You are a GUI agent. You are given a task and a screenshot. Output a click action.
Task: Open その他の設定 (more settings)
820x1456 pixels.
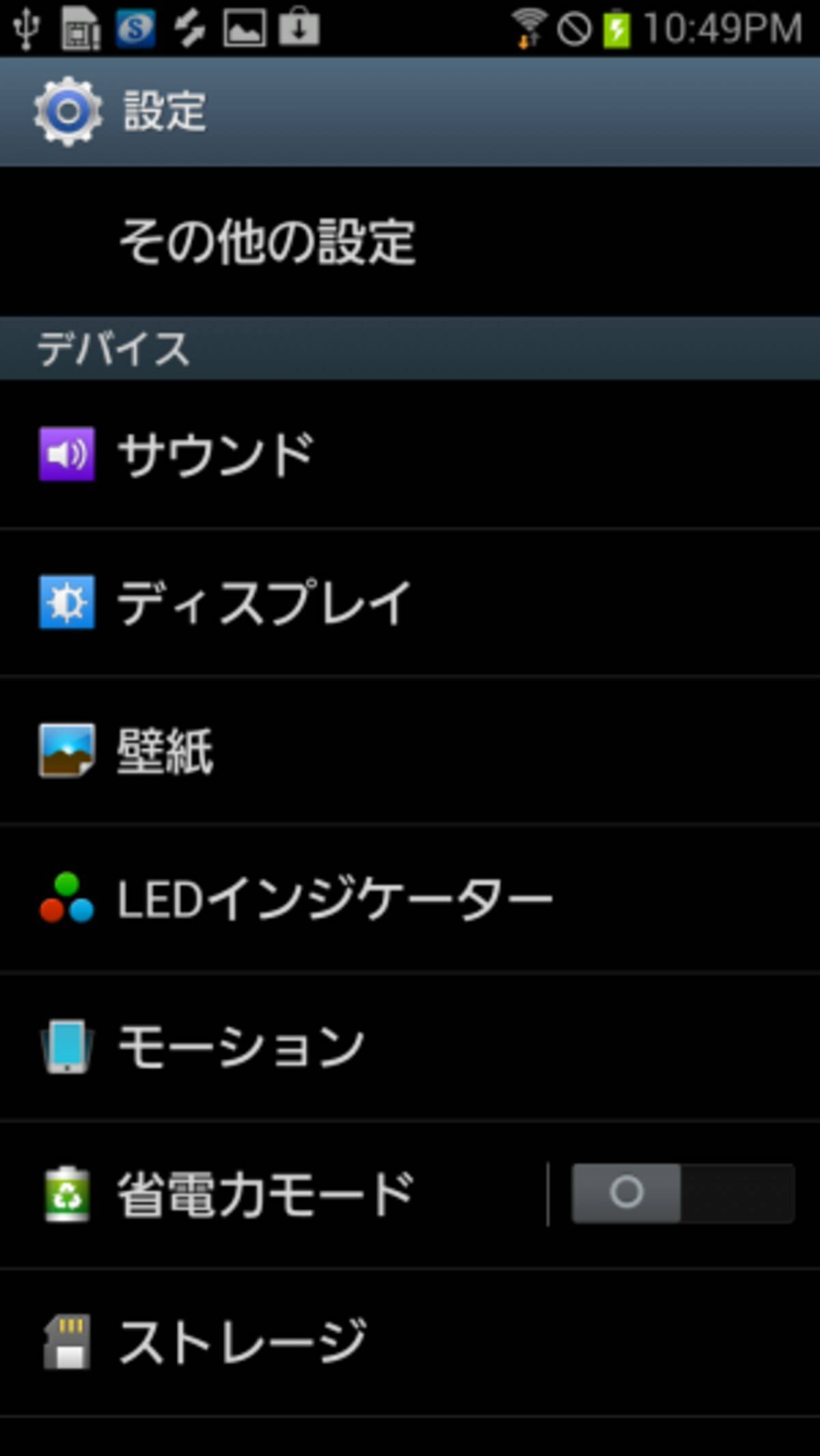tap(268, 242)
